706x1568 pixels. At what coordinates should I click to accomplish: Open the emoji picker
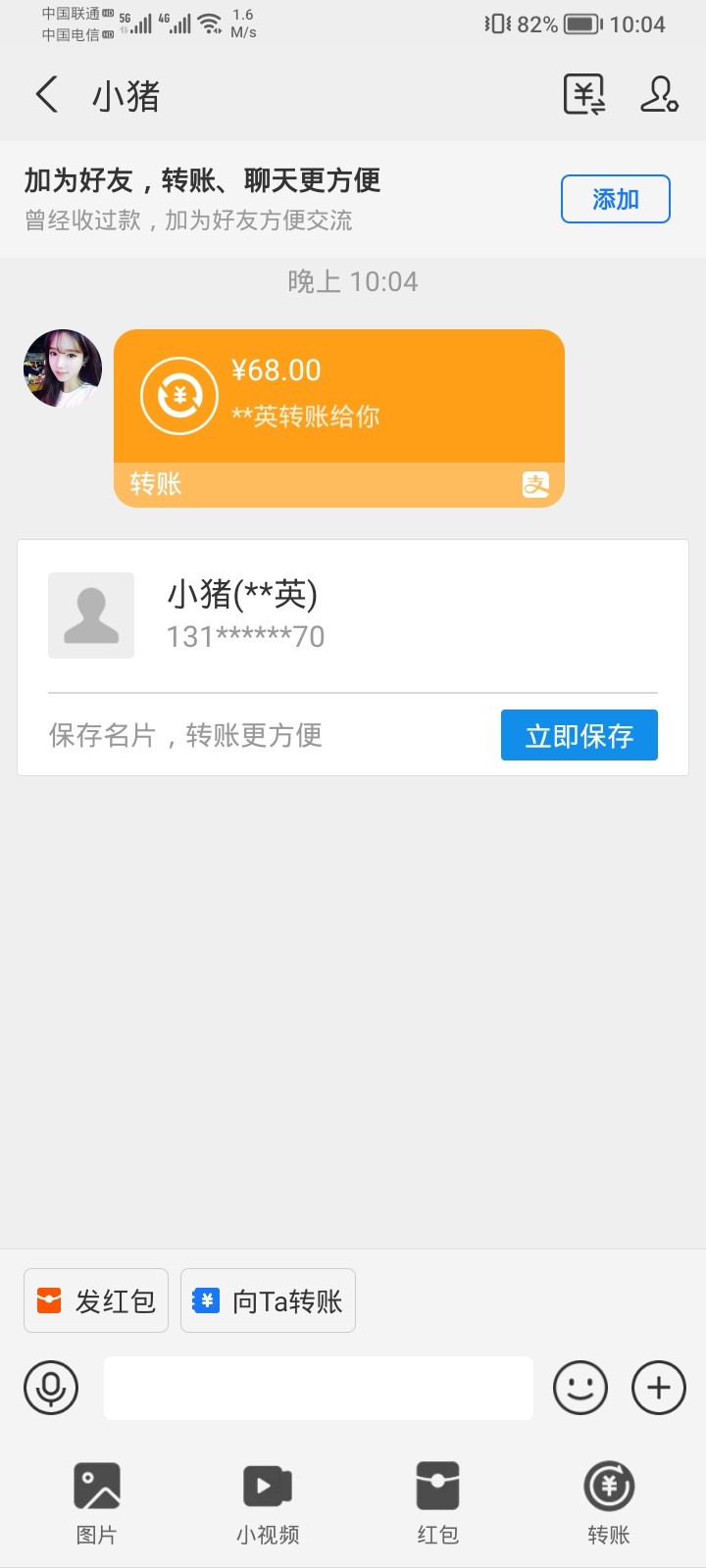[x=580, y=1388]
